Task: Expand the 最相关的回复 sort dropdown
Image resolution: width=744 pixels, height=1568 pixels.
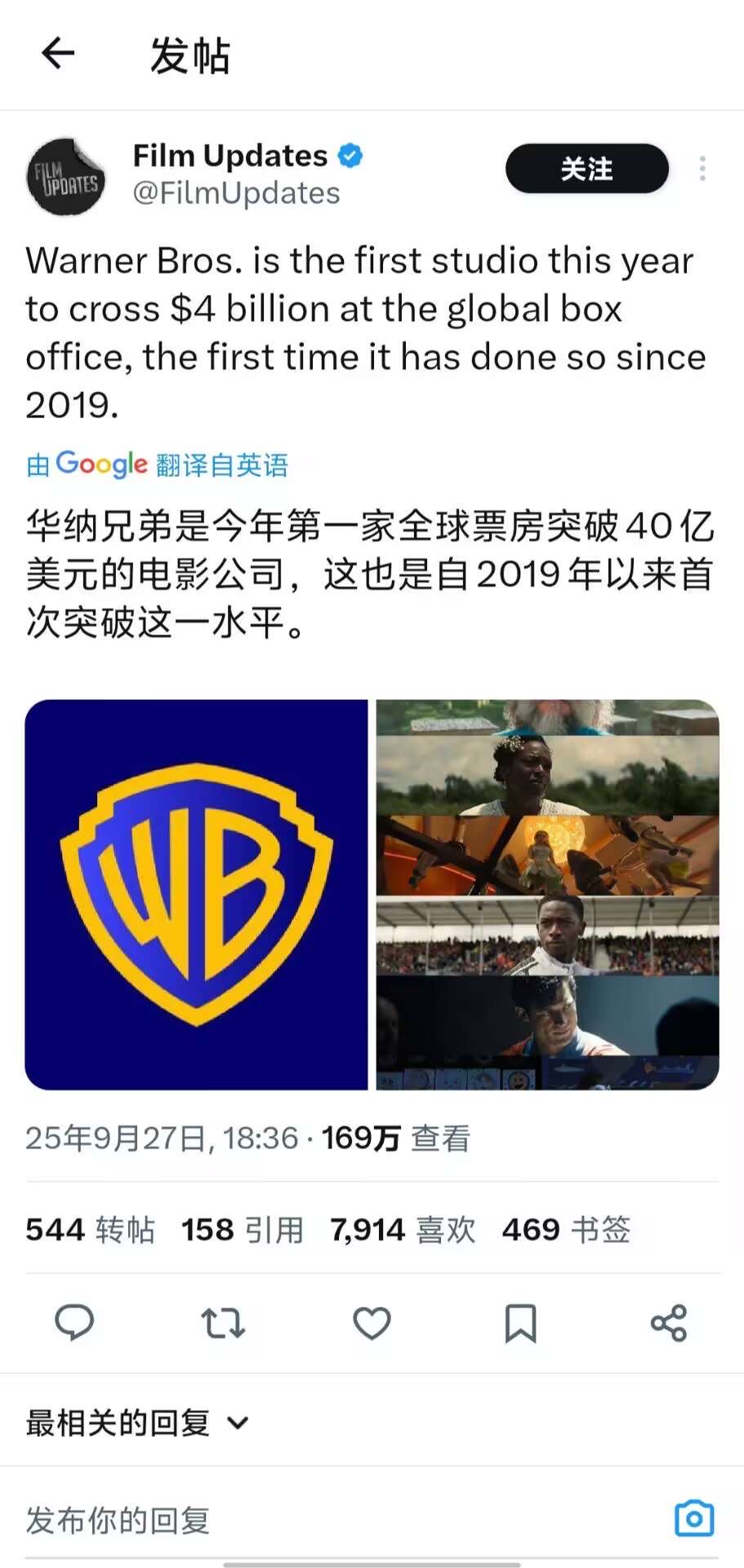Action: (137, 1423)
